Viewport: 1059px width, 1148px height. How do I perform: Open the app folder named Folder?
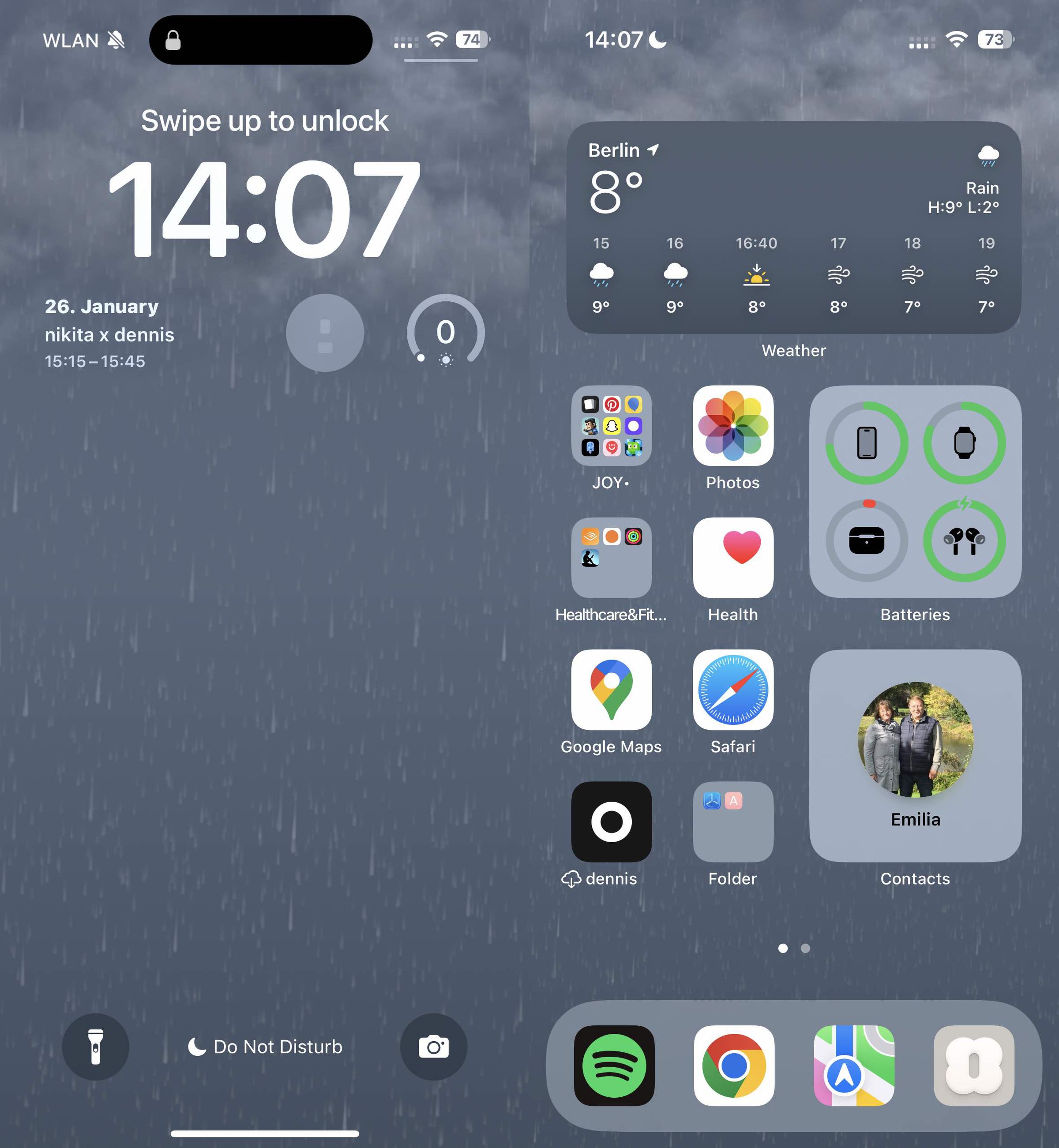(733, 822)
